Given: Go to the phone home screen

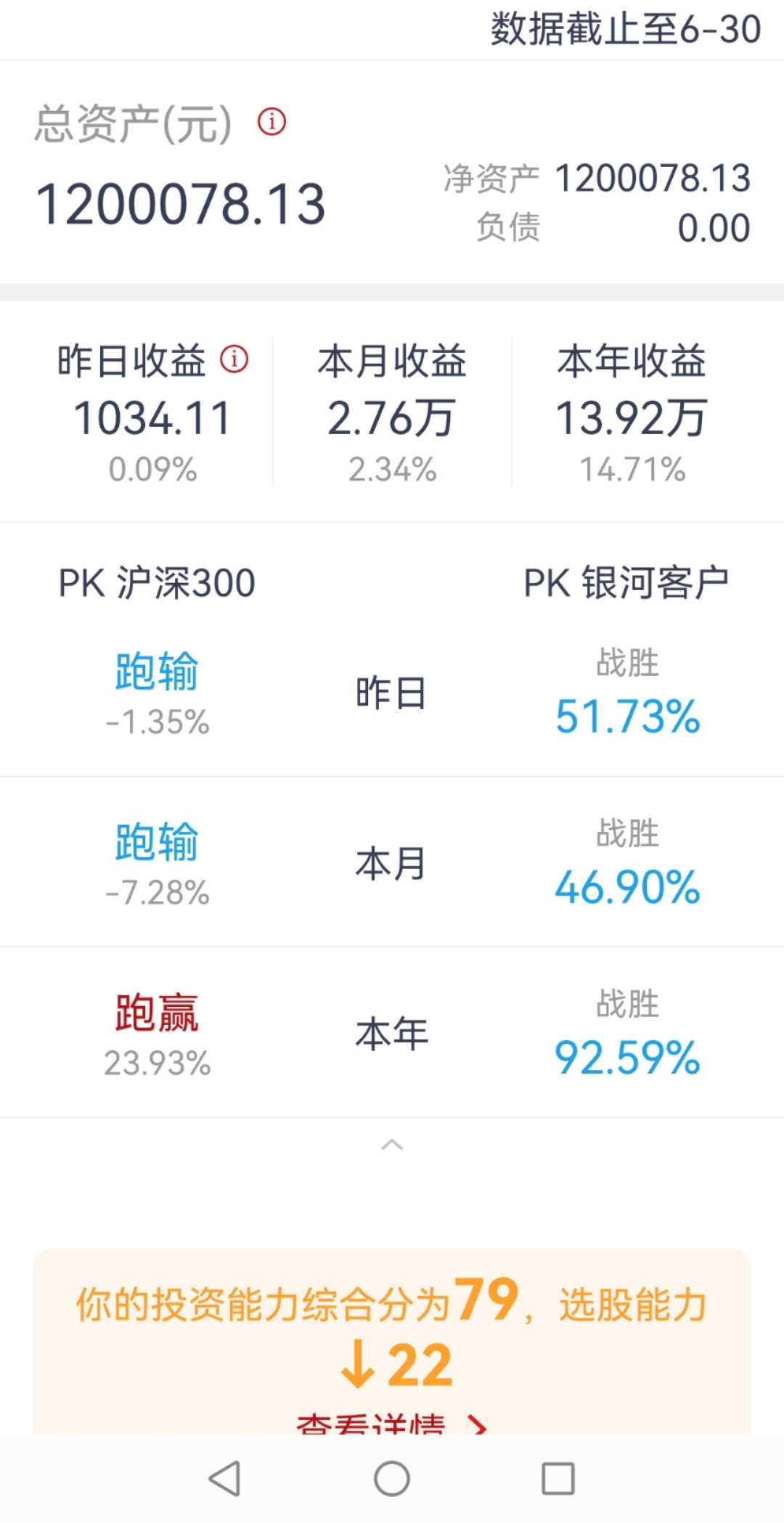Looking at the screenshot, I should click(x=392, y=1478).
